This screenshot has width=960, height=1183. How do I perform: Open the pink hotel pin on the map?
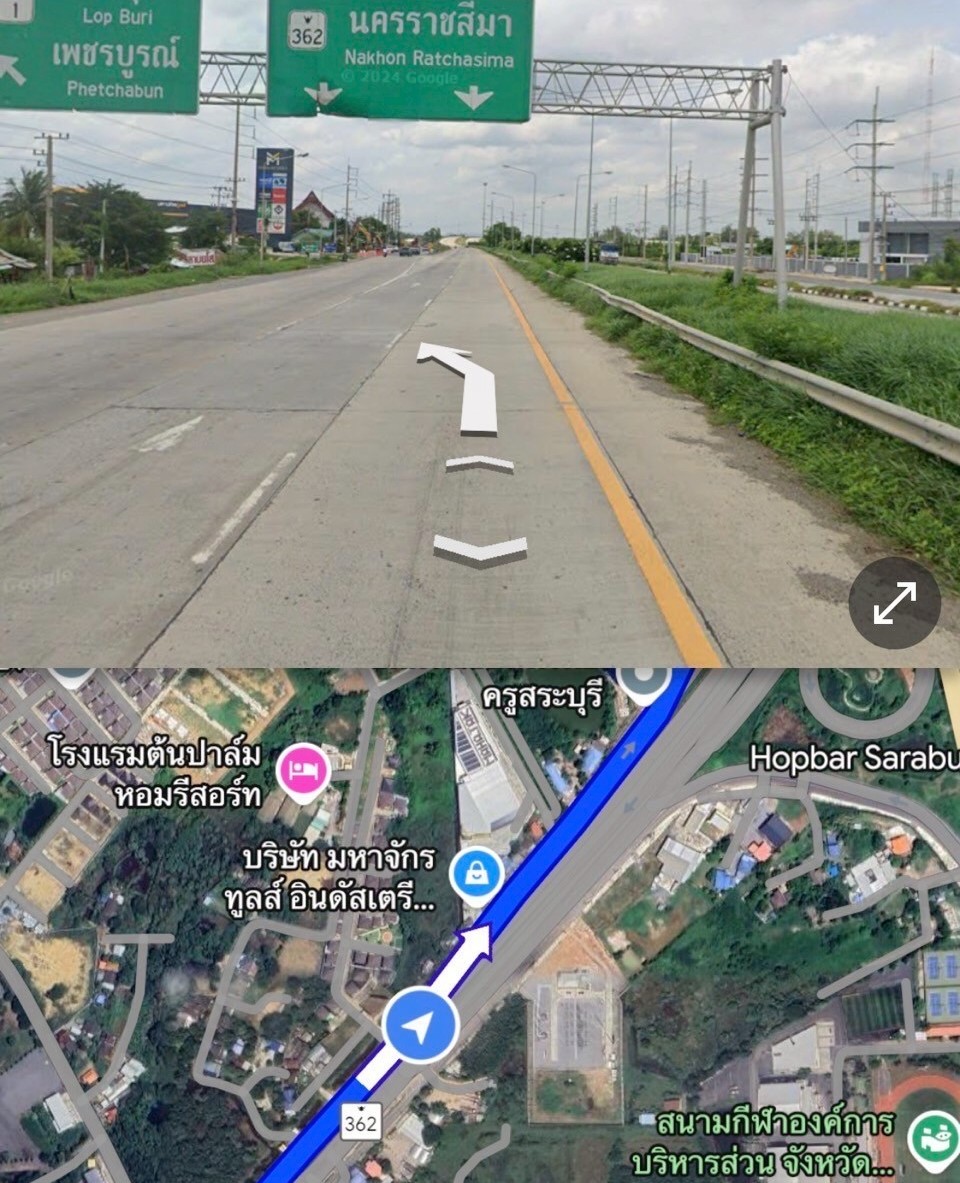point(304,769)
